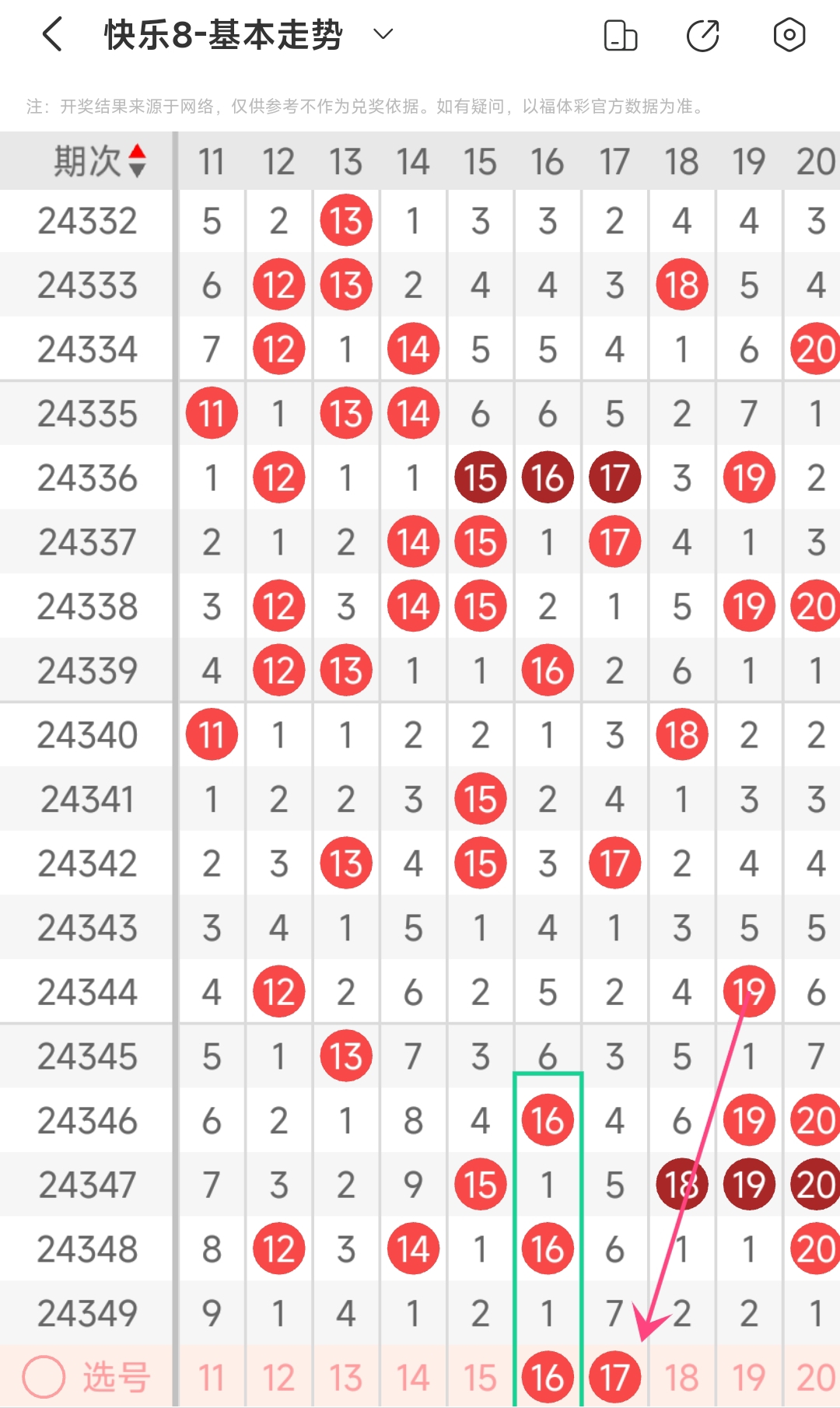
Task: Select number 11 in the 选号 row
Action: point(212,1378)
